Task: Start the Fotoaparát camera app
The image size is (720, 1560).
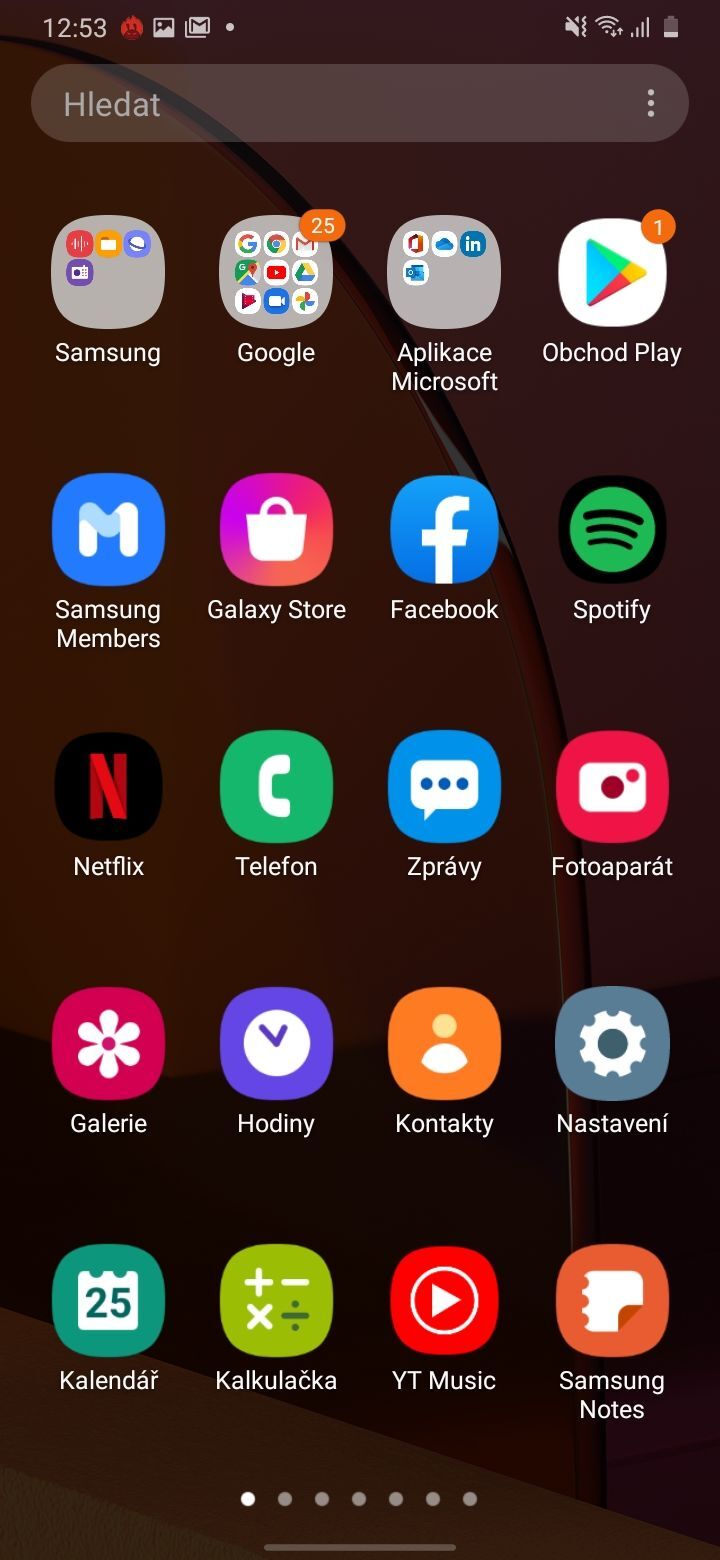Action: point(612,786)
